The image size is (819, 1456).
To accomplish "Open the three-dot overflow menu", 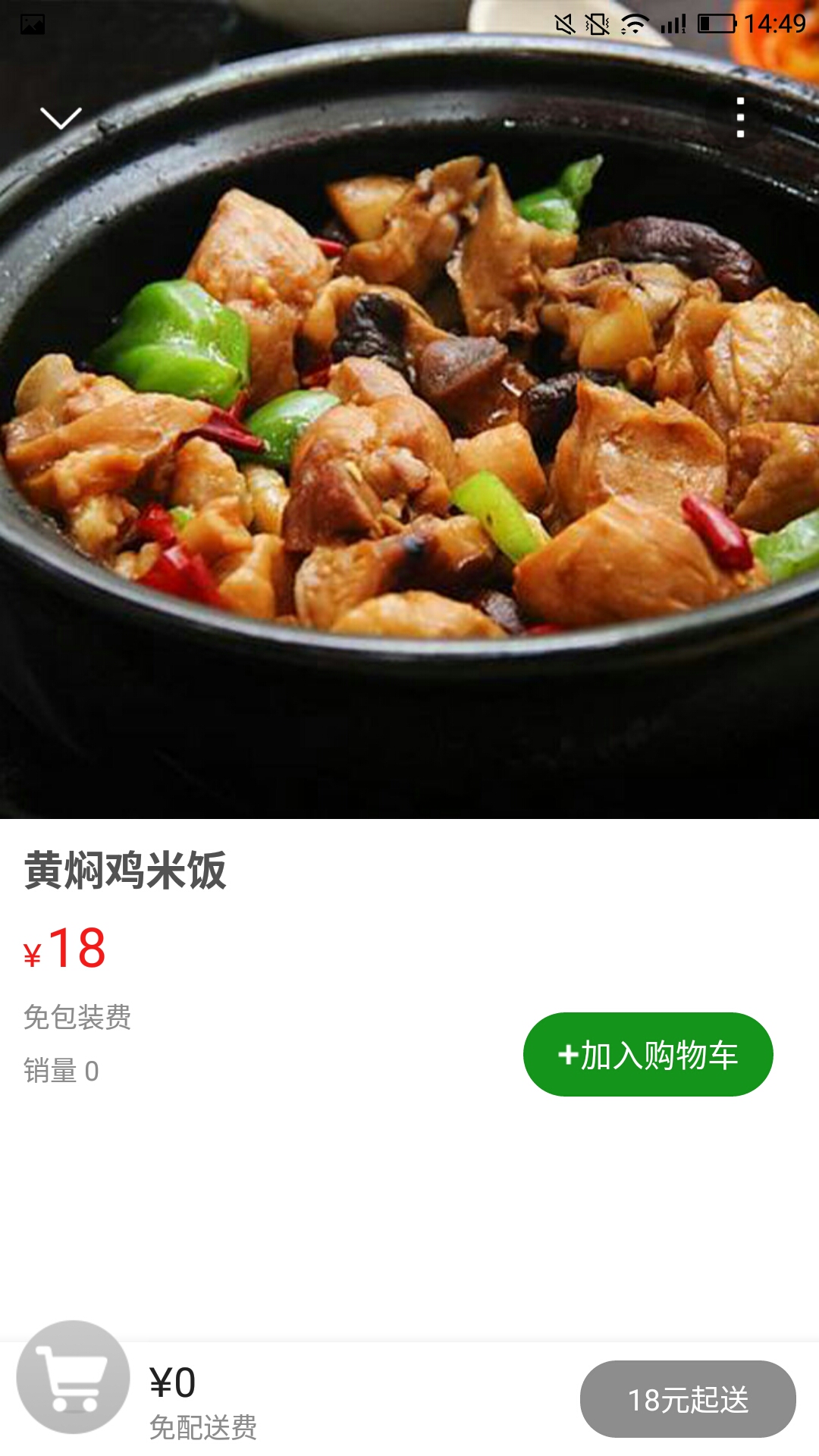I will 741,118.
